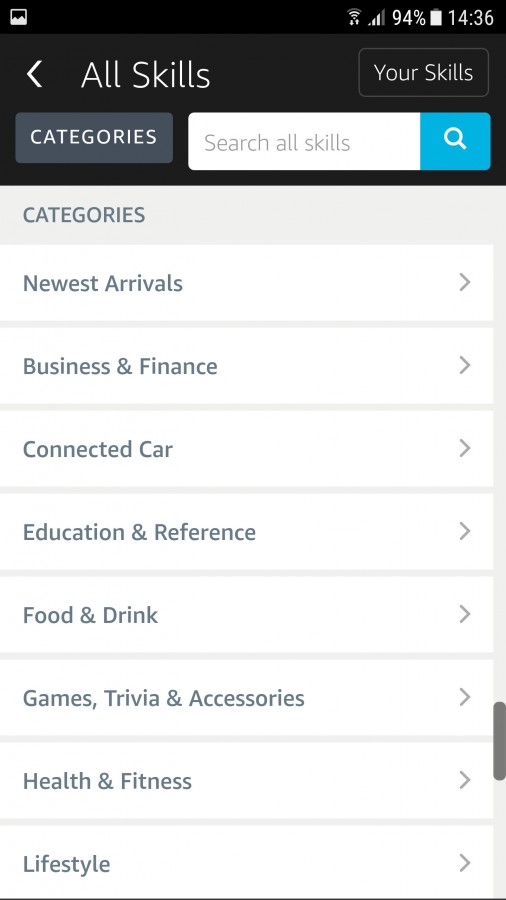Select the Connected Car category
The width and height of the screenshot is (506, 900).
(x=247, y=449)
